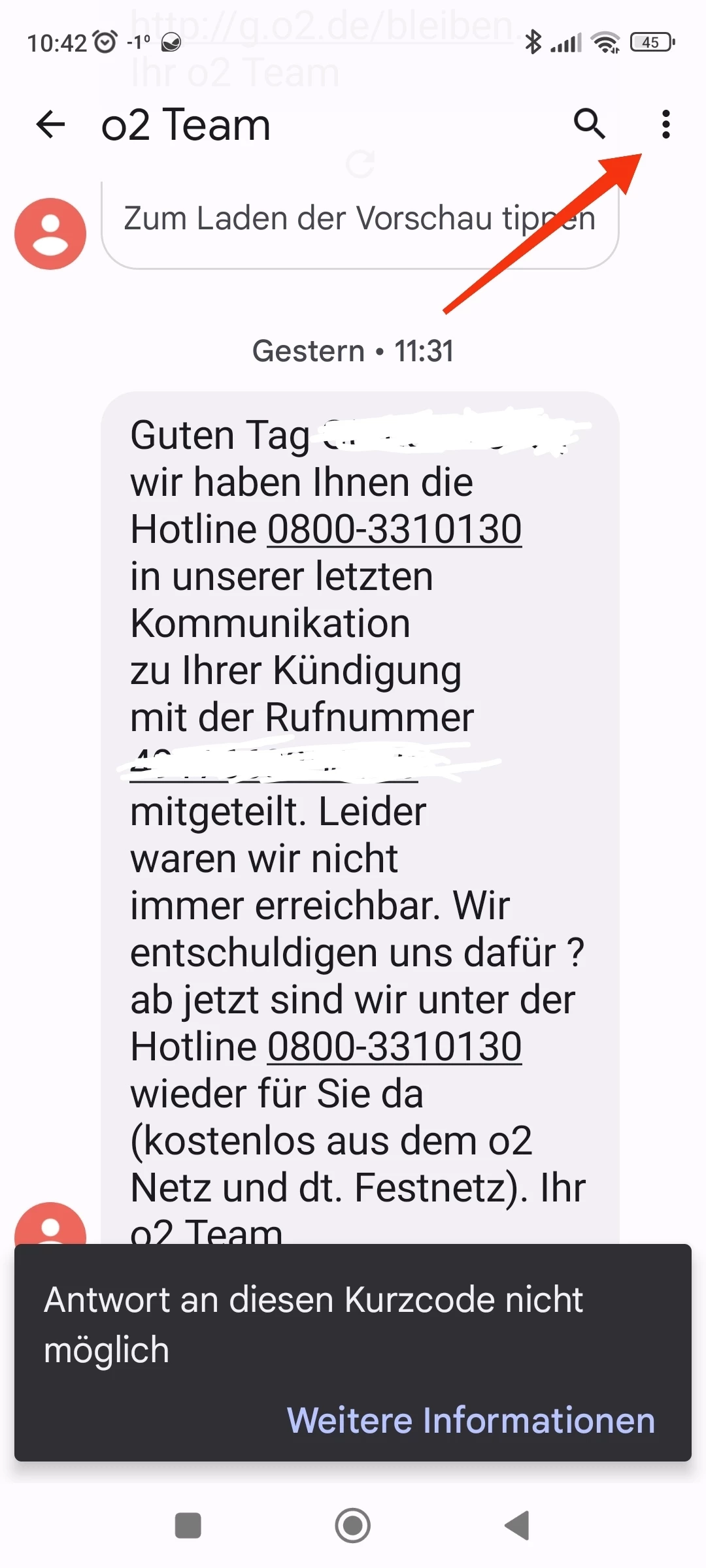Open the recent apps view
Screen dimensions: 706x1568
(188, 1526)
